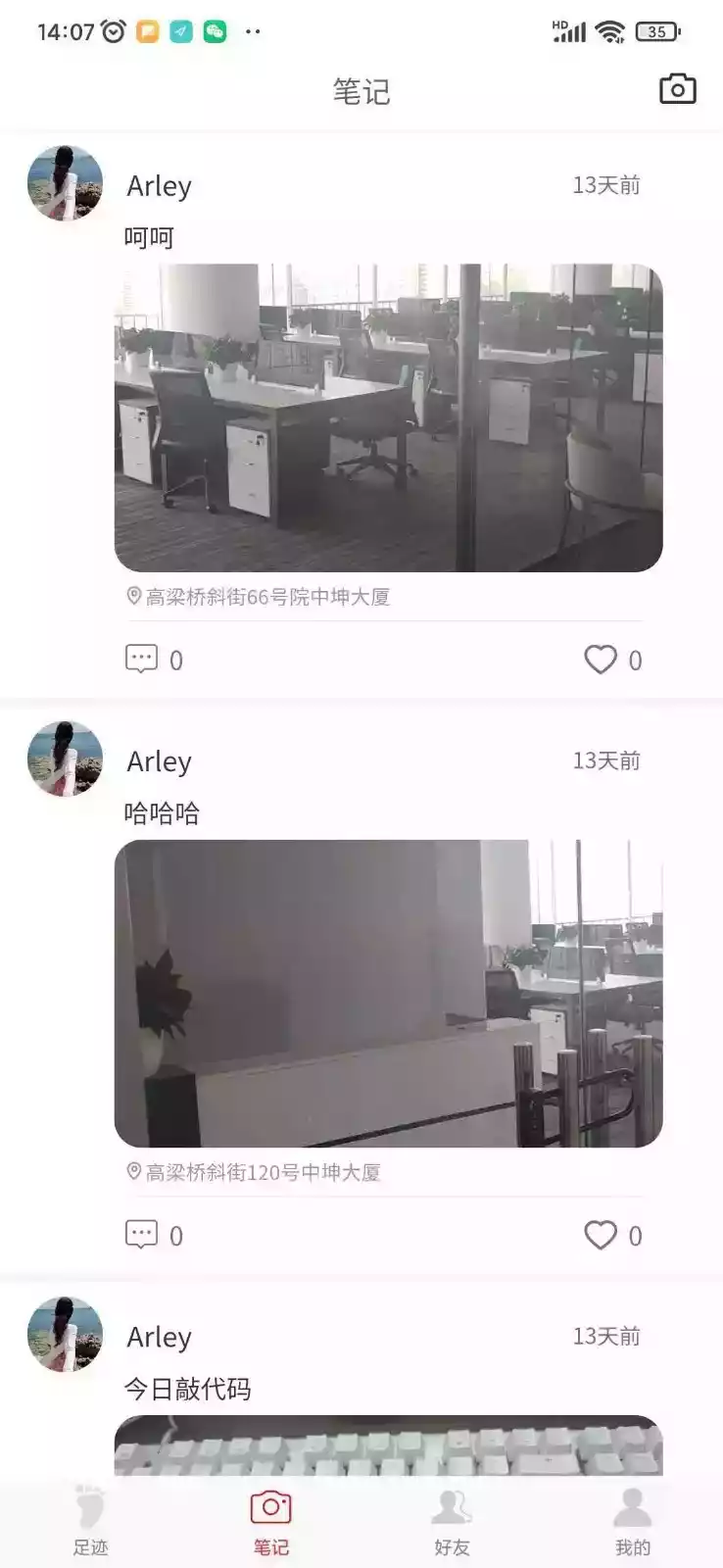Viewport: 723px width, 1568px height.
Task: Tap the location pin icon on the first note
Action: 133,595
